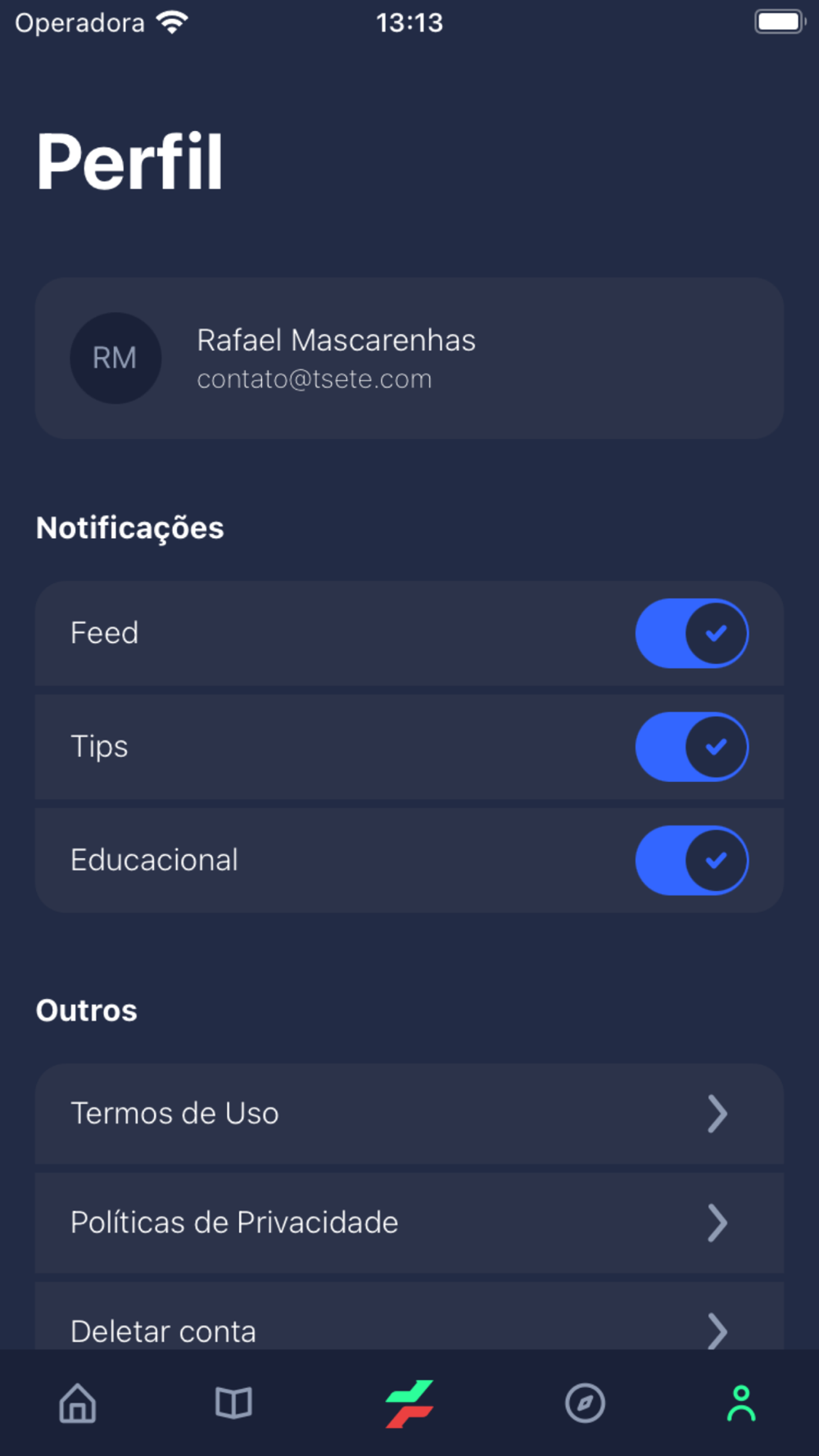Switch to the book tab
Viewport: 819px width, 1456px height.
click(233, 1403)
